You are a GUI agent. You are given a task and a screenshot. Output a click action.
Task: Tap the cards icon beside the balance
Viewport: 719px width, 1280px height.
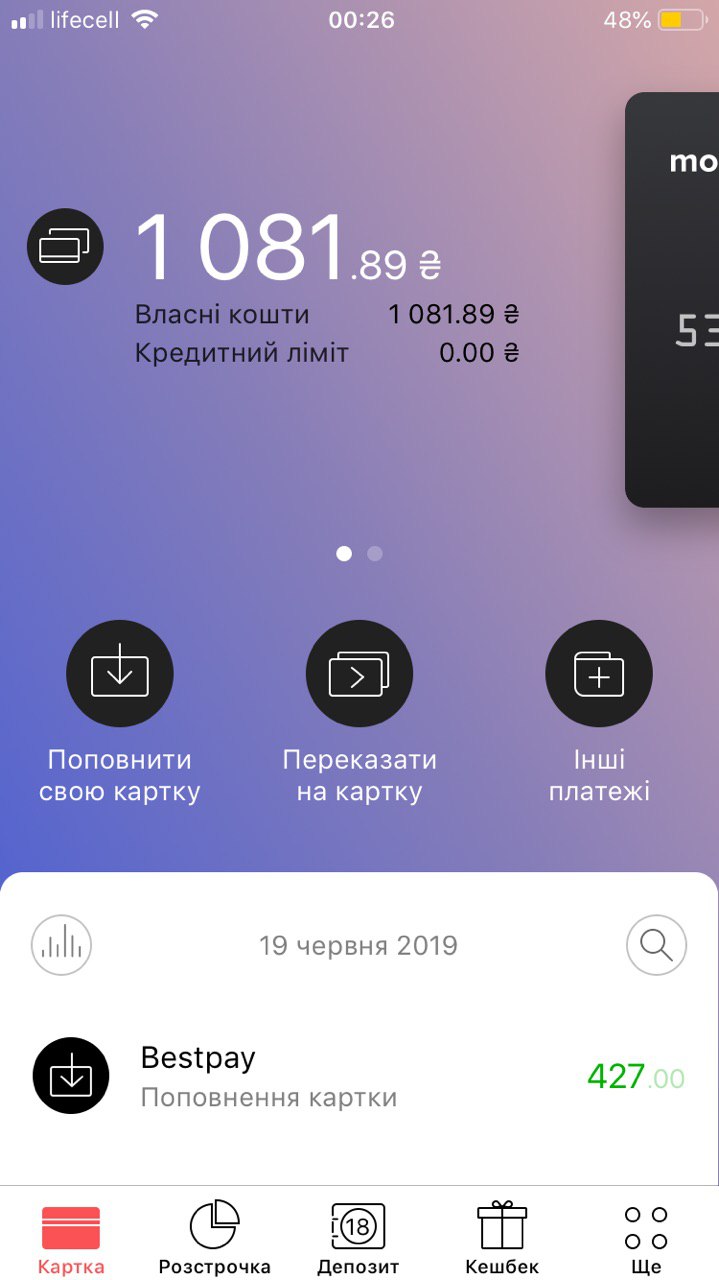tap(65, 246)
